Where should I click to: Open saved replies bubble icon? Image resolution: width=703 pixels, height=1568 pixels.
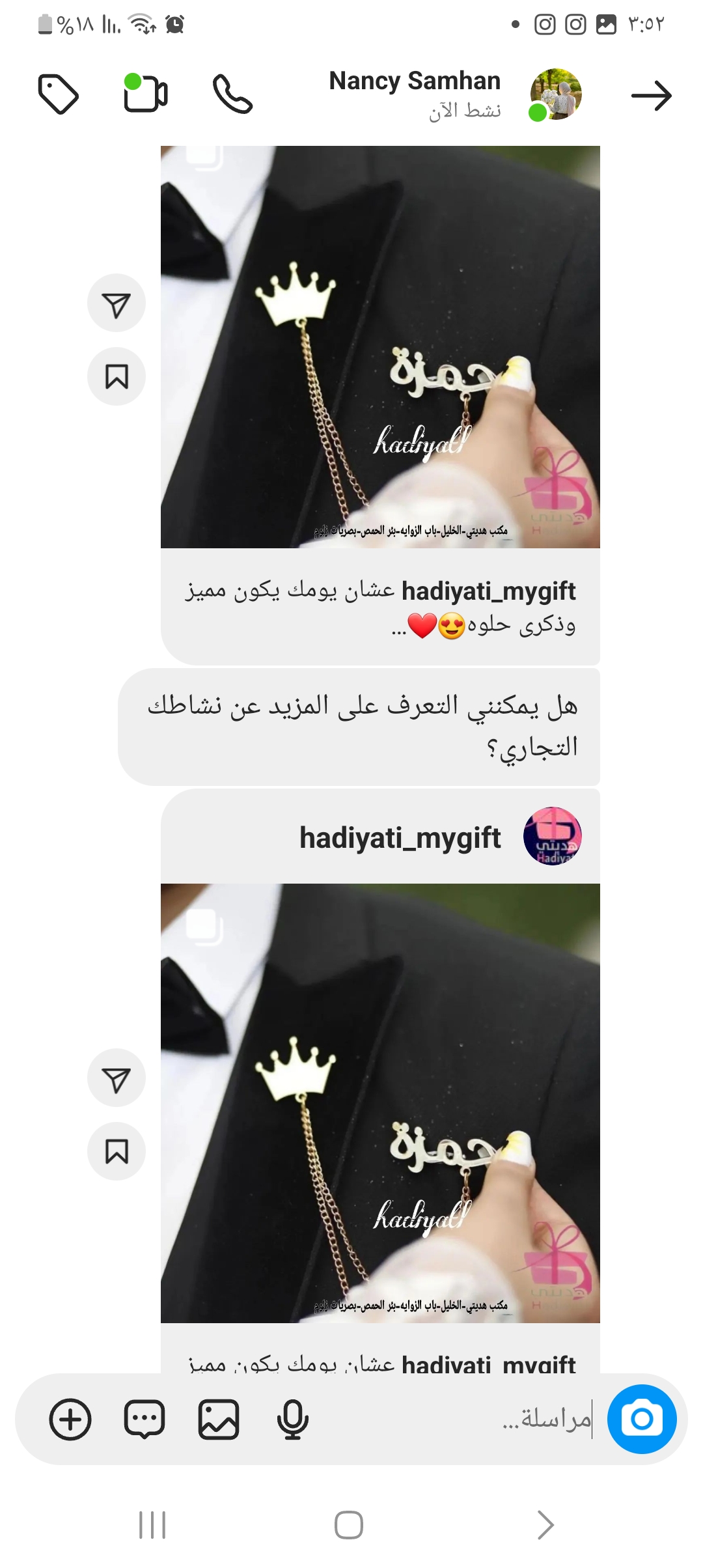click(145, 1419)
